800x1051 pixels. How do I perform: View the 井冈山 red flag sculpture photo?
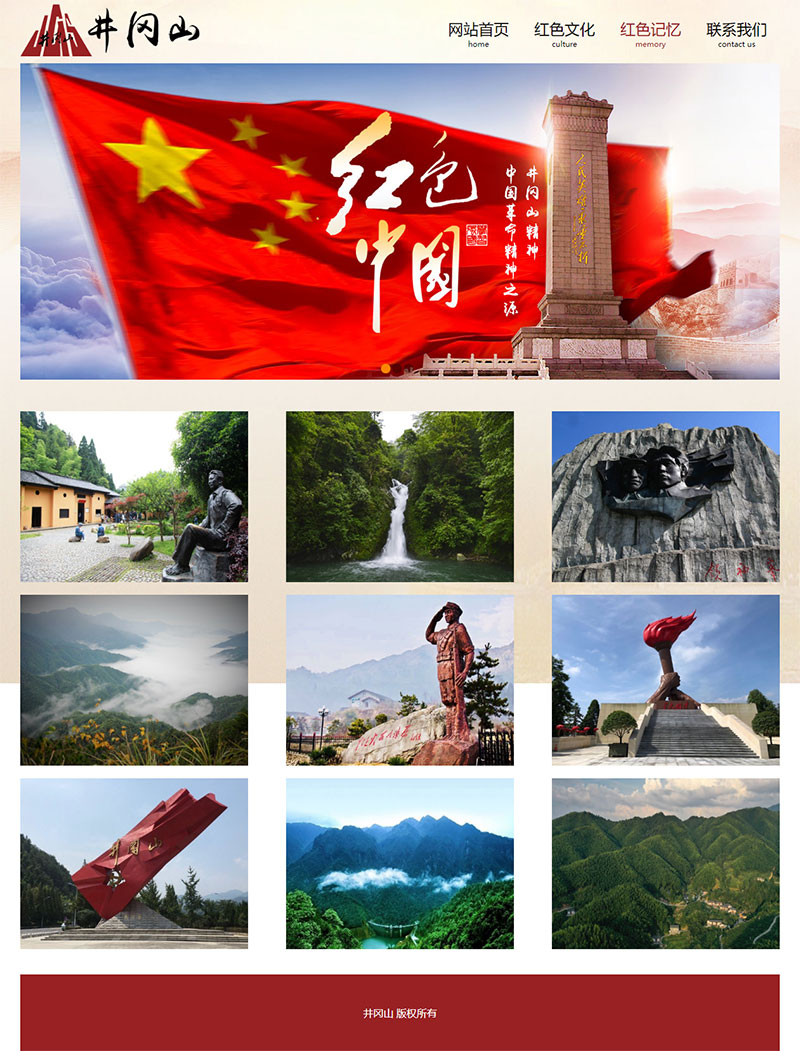pyautogui.click(x=134, y=864)
